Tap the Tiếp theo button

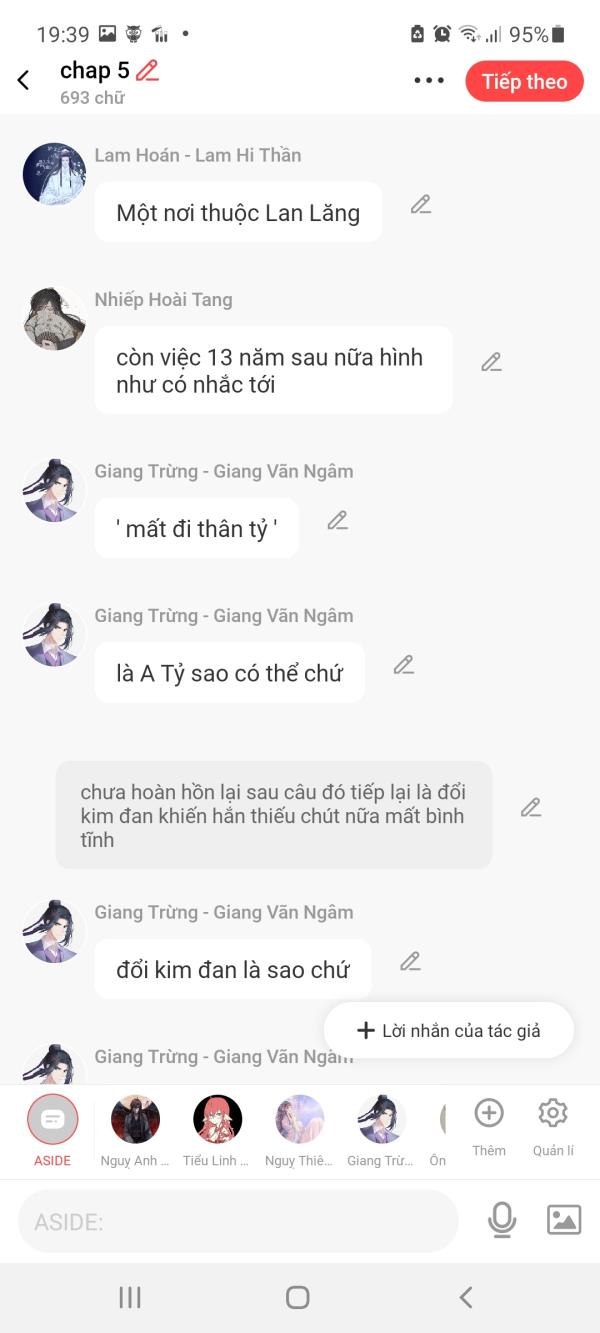(524, 82)
